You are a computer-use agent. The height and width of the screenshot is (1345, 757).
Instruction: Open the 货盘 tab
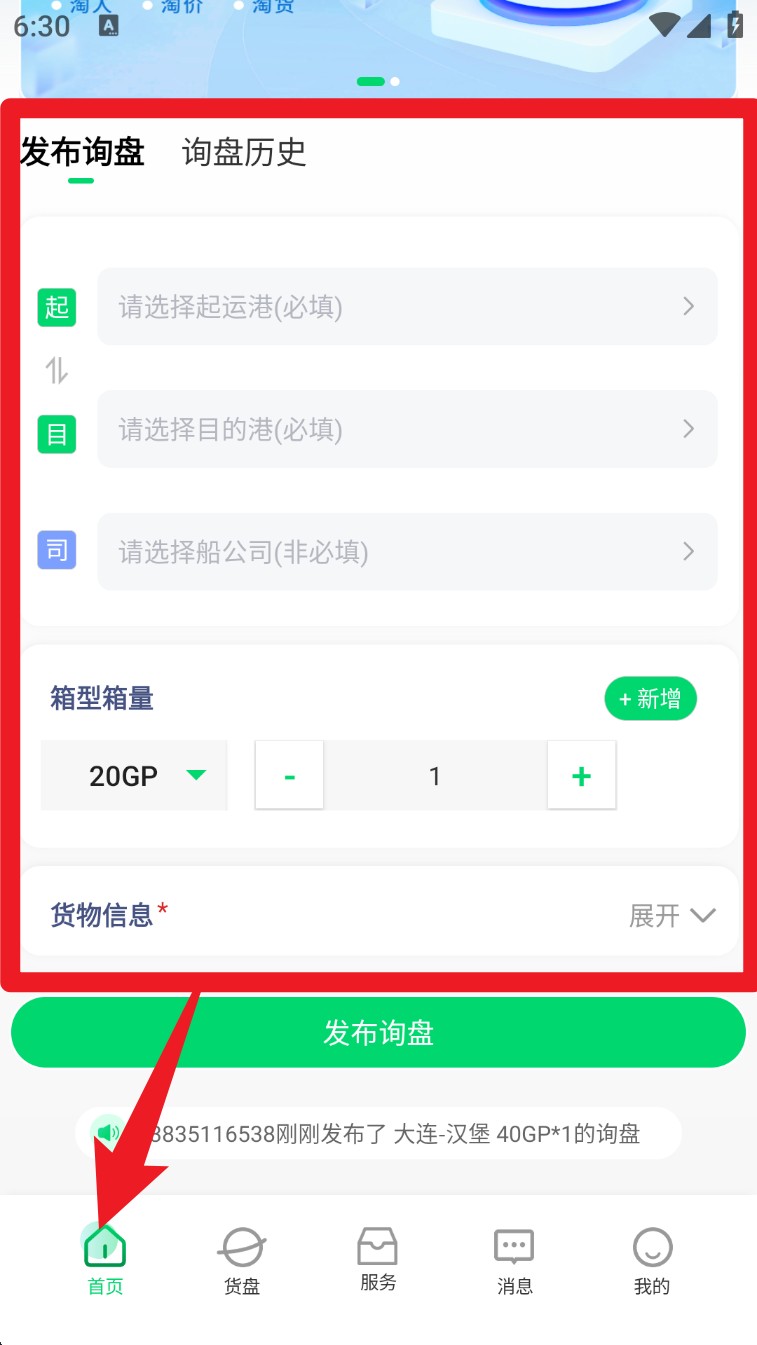[242, 1260]
